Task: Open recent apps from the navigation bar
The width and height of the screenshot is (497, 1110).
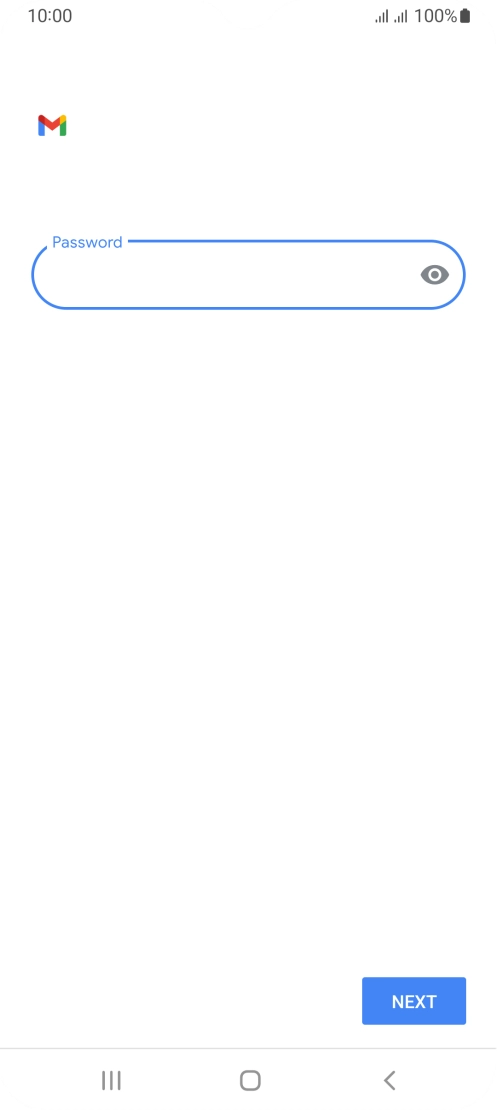Action: coord(111,1080)
